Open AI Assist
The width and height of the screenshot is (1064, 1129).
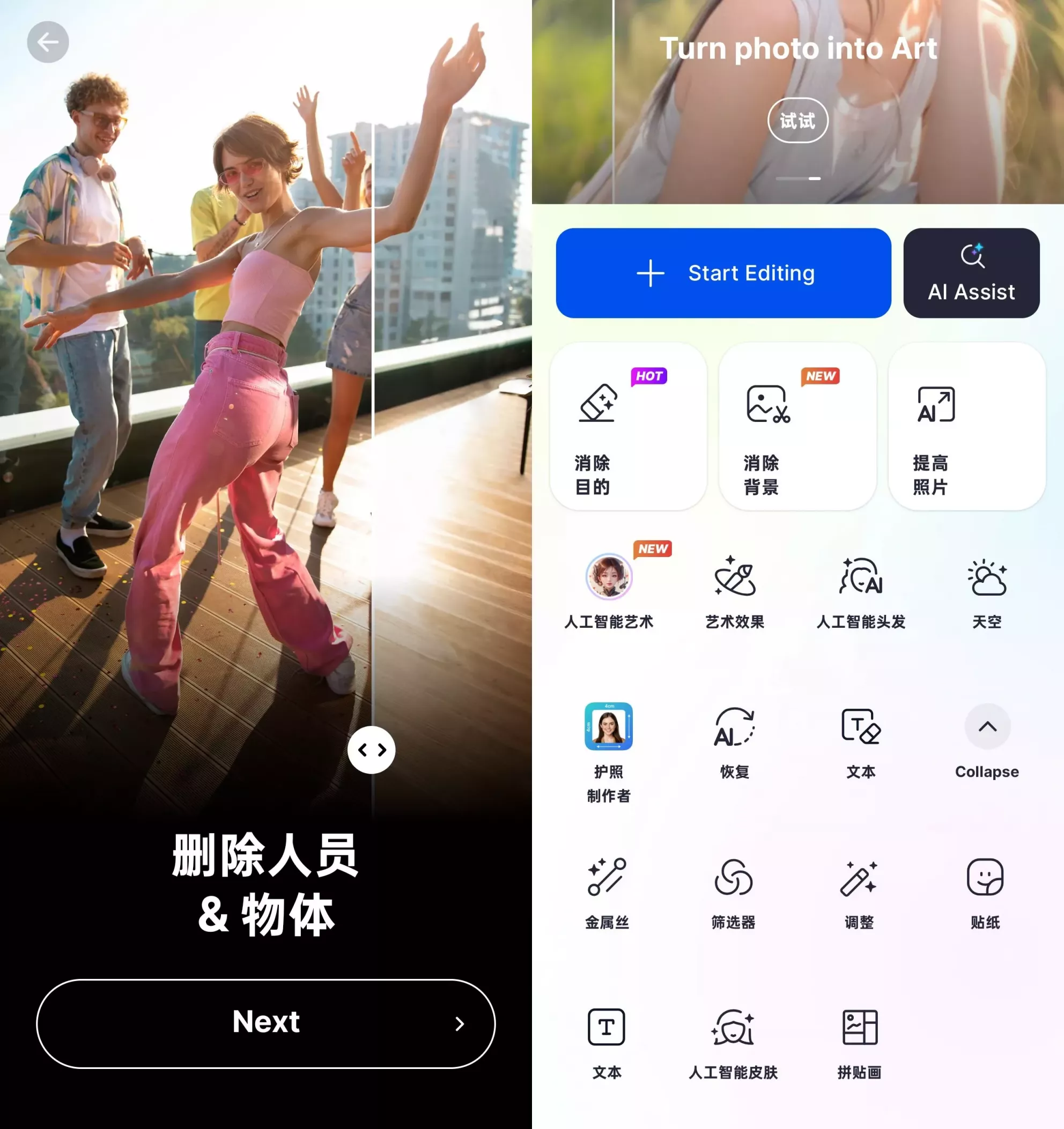(971, 273)
